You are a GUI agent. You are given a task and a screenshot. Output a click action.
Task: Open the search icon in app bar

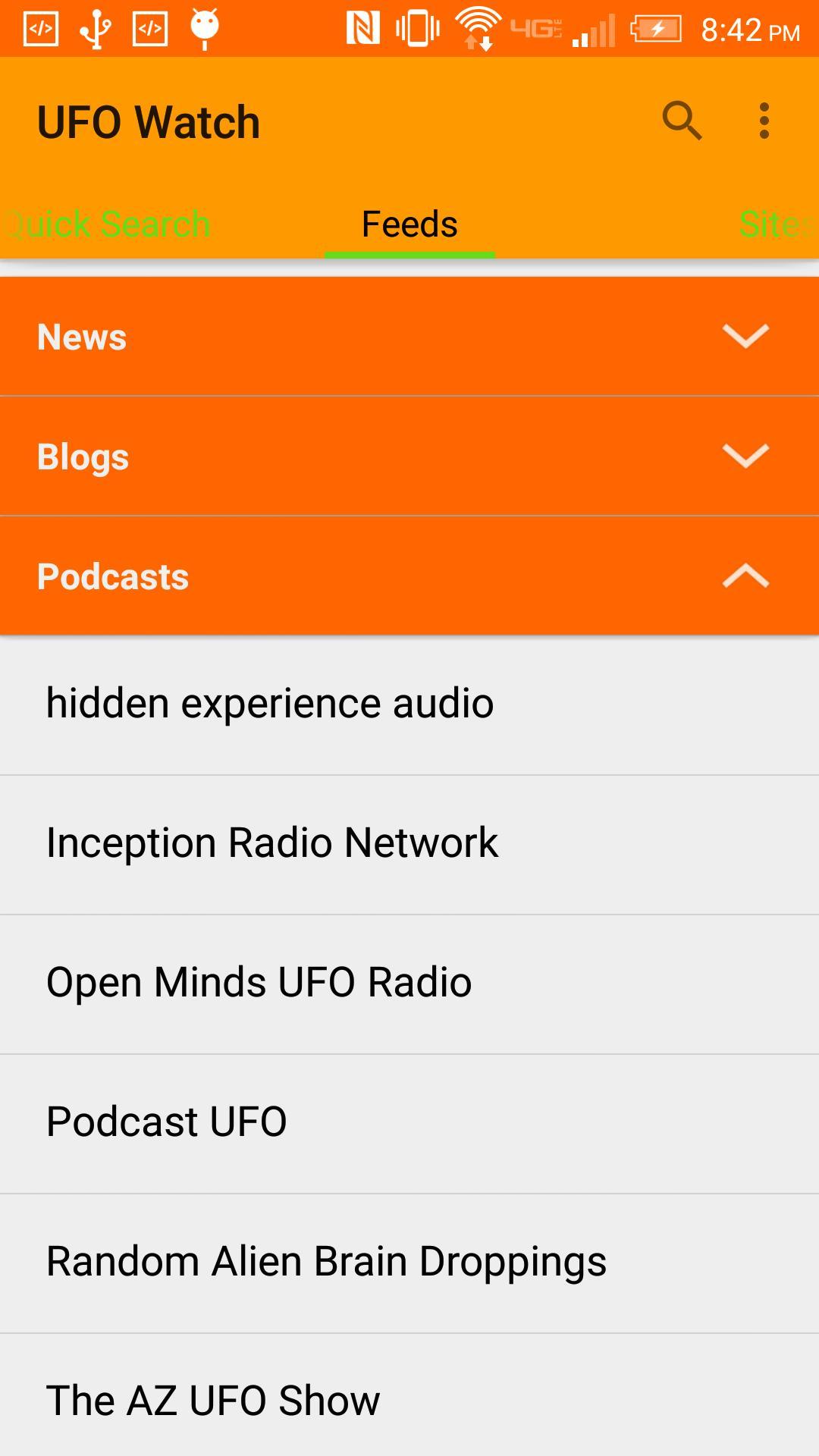click(x=682, y=121)
